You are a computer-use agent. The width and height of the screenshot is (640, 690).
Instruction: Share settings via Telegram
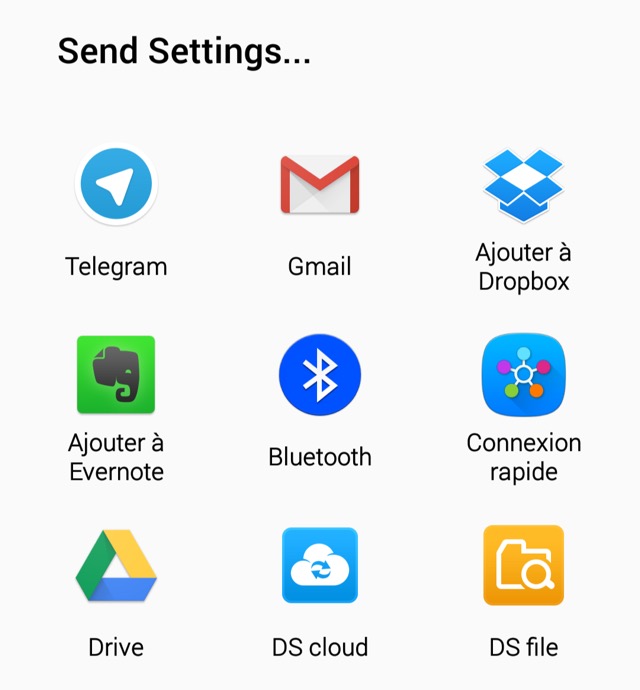click(116, 187)
